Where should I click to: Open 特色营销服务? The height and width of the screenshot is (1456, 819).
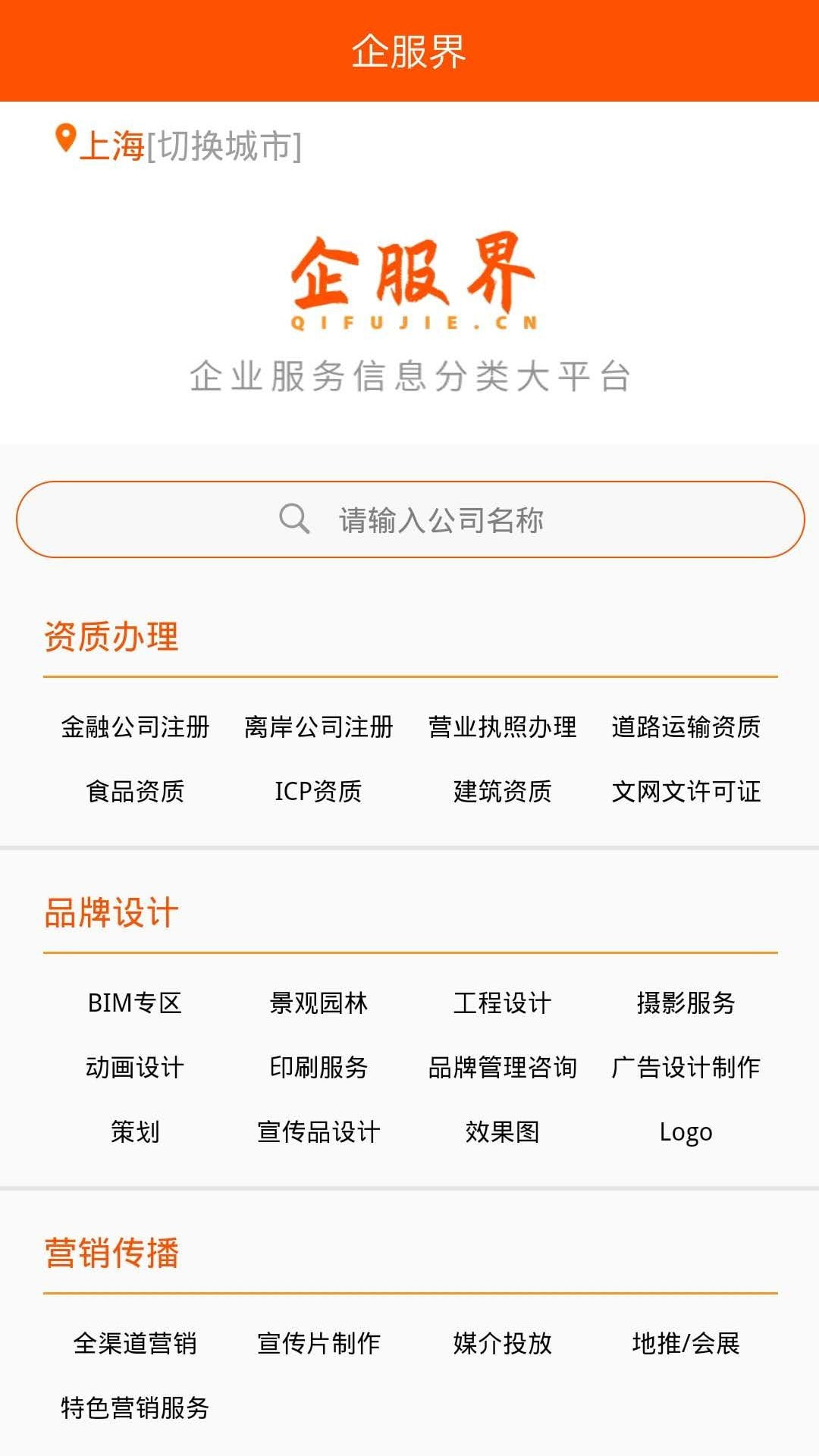point(135,1407)
